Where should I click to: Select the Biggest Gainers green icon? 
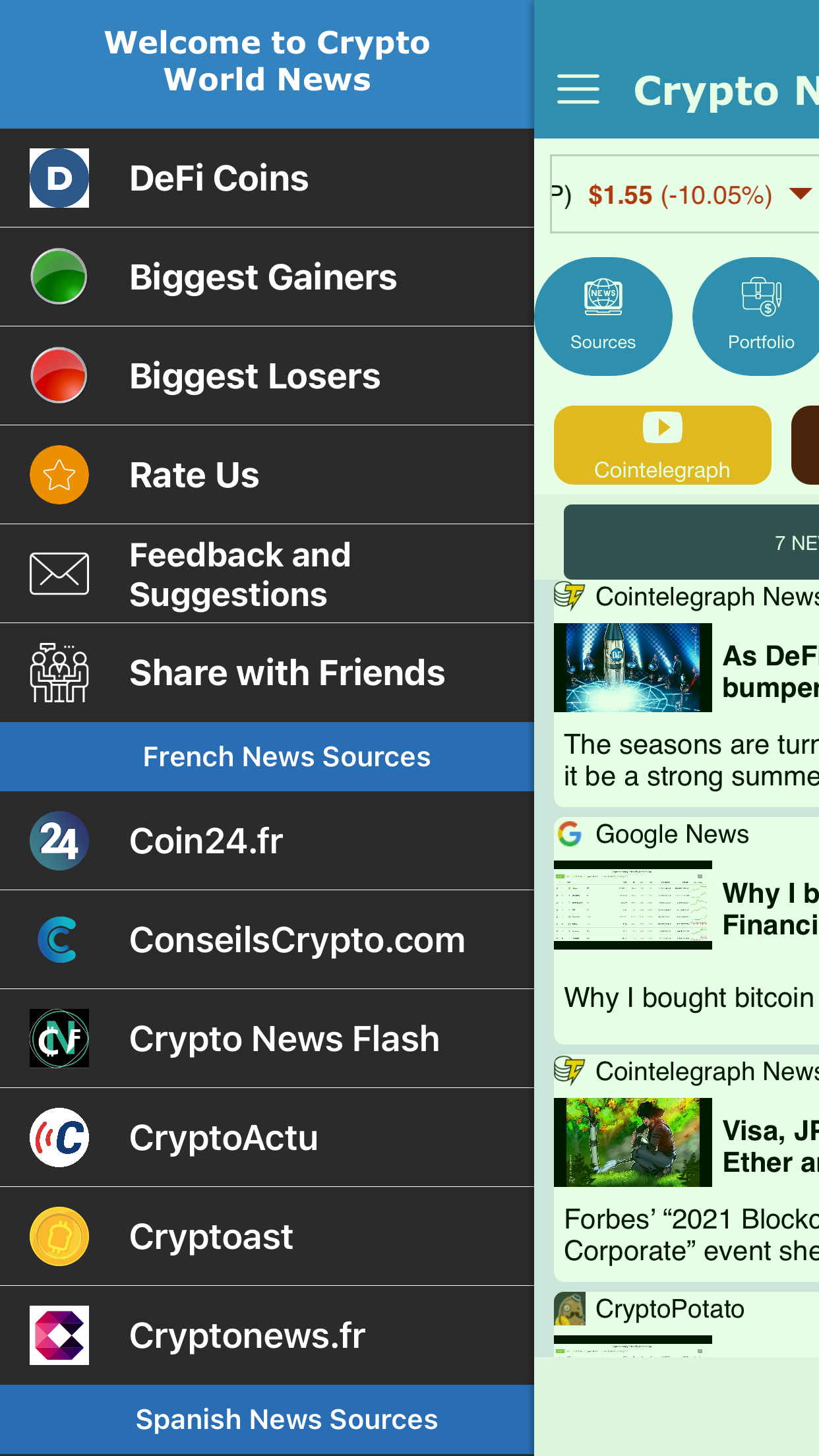[59, 276]
